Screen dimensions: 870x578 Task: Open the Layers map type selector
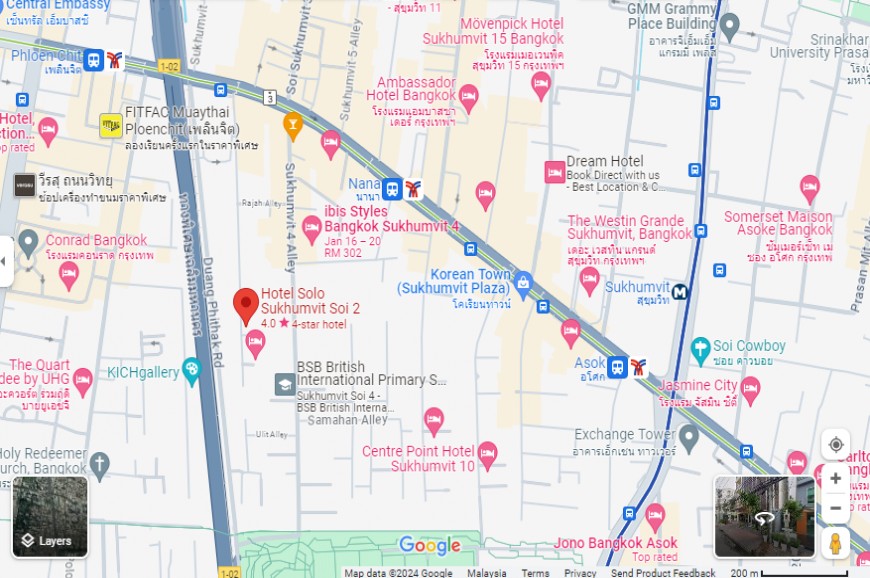pos(50,517)
